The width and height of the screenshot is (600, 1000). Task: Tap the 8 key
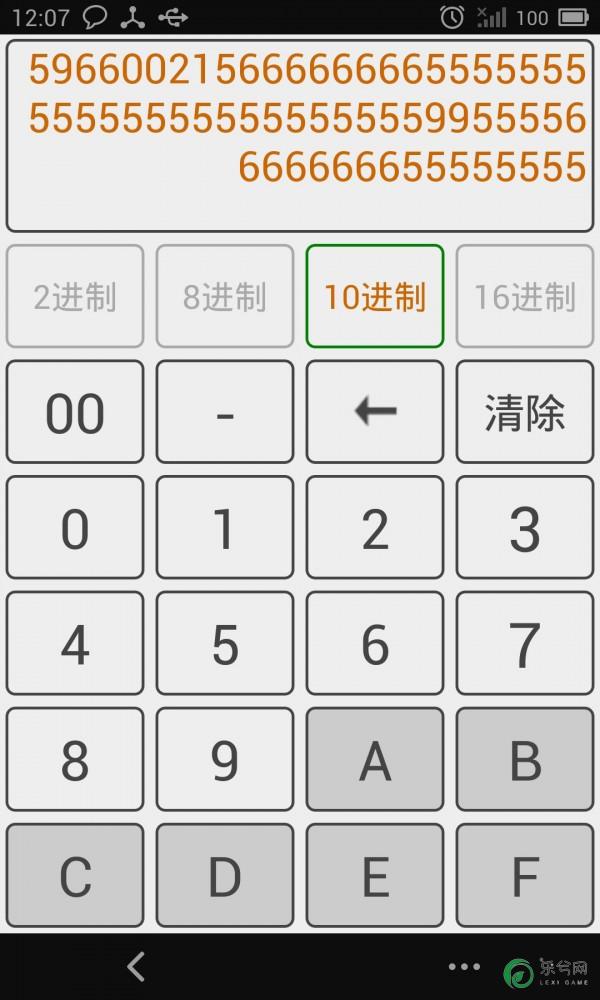[75, 760]
